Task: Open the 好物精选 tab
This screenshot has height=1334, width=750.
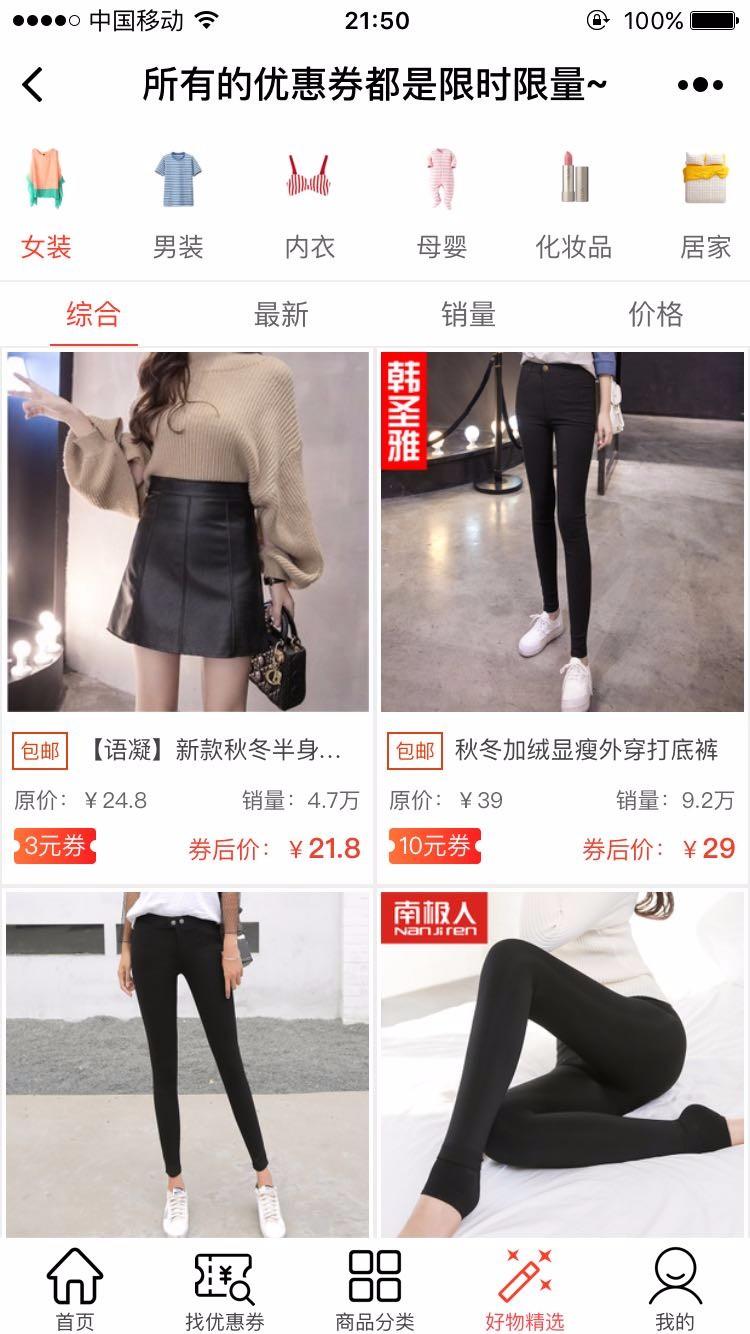Action: tap(525, 1290)
